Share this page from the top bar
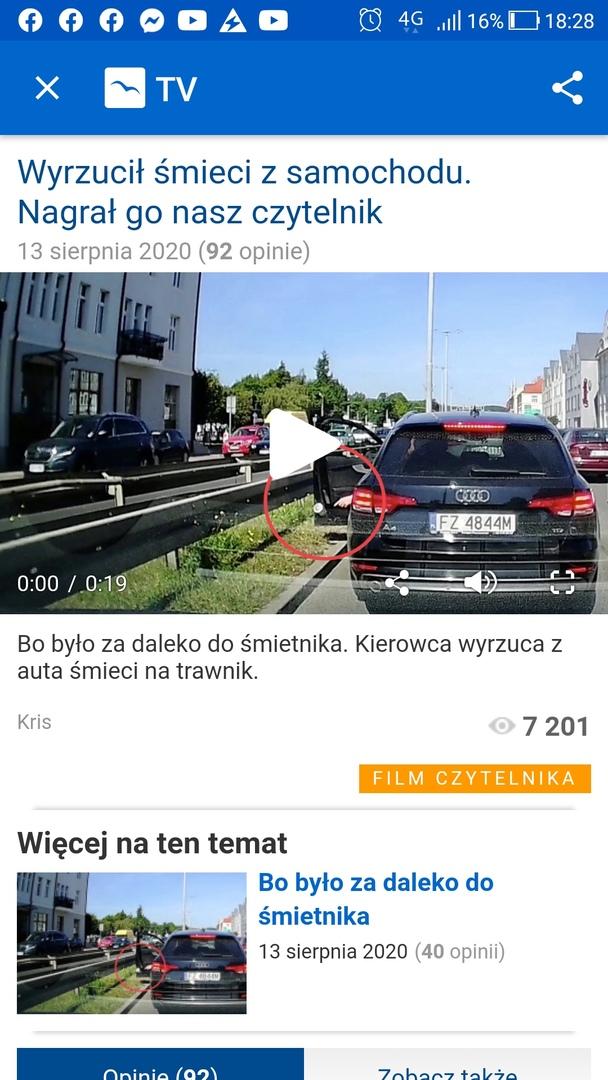The width and height of the screenshot is (608, 1080). coord(567,88)
